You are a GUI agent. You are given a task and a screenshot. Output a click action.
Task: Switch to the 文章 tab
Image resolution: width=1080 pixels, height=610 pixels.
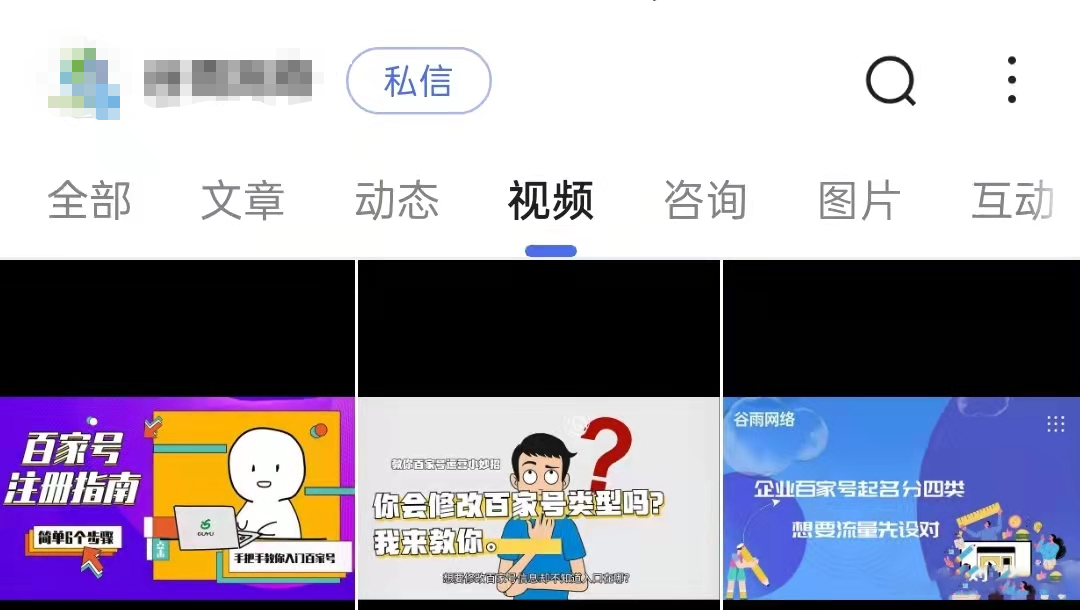[x=243, y=201]
